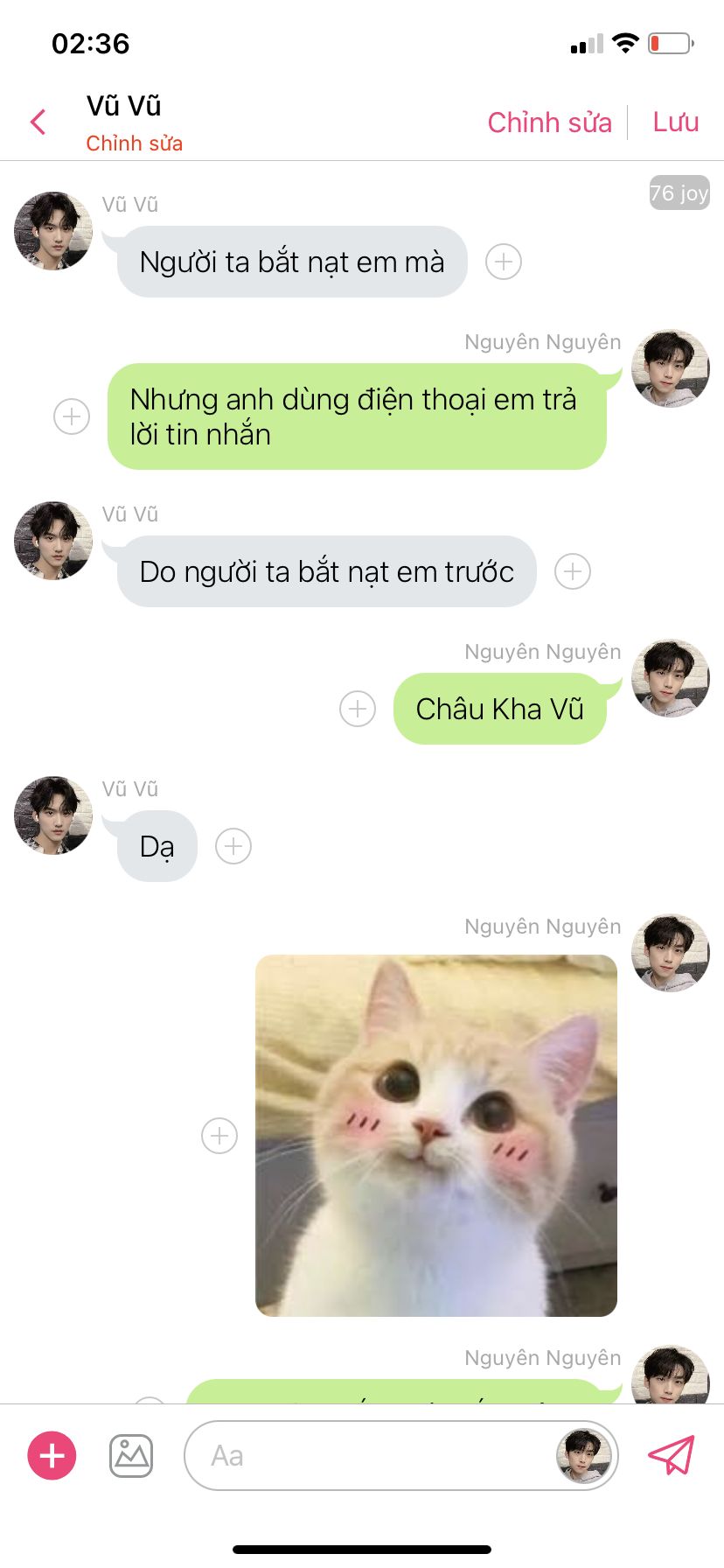Open the cat picture message

(436, 1136)
